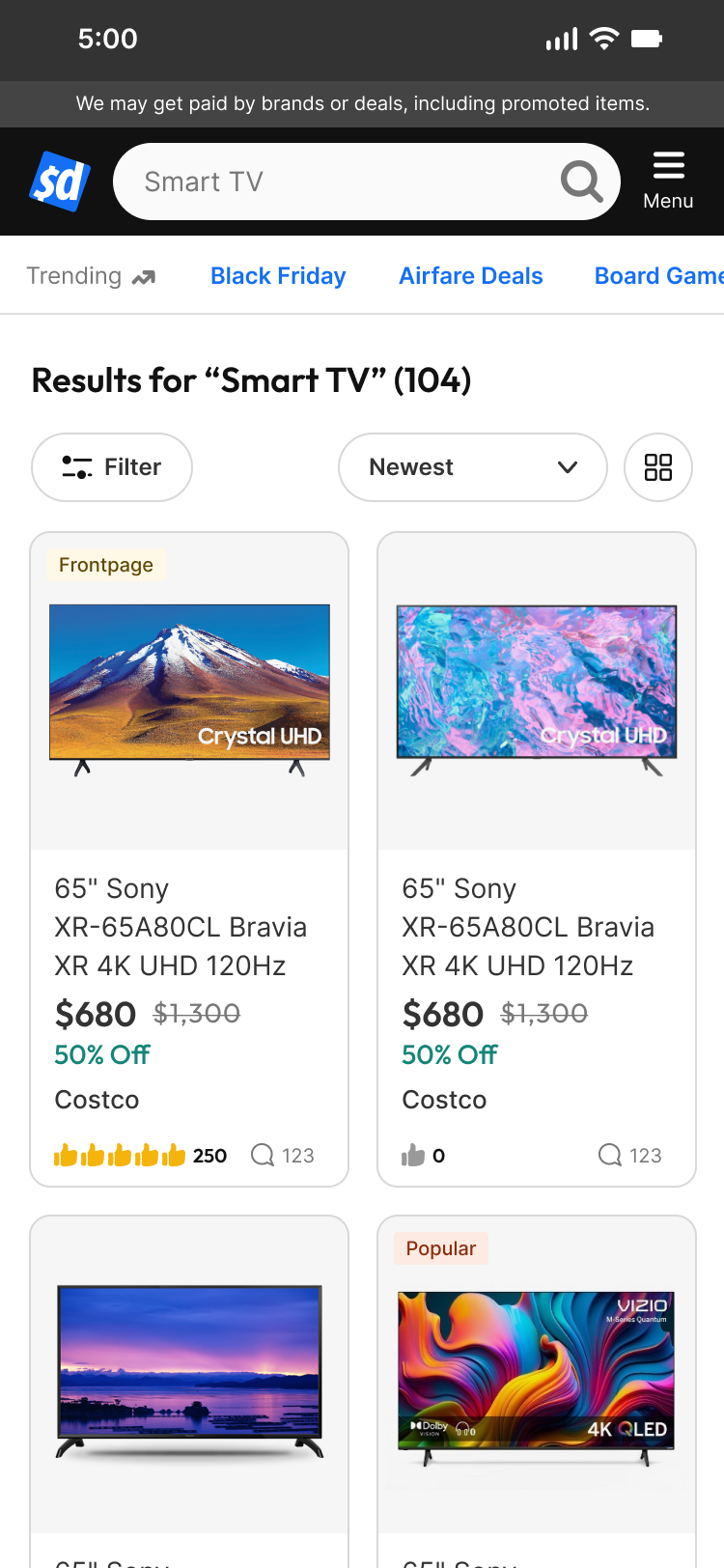Go to Airfare Deals

[471, 276]
